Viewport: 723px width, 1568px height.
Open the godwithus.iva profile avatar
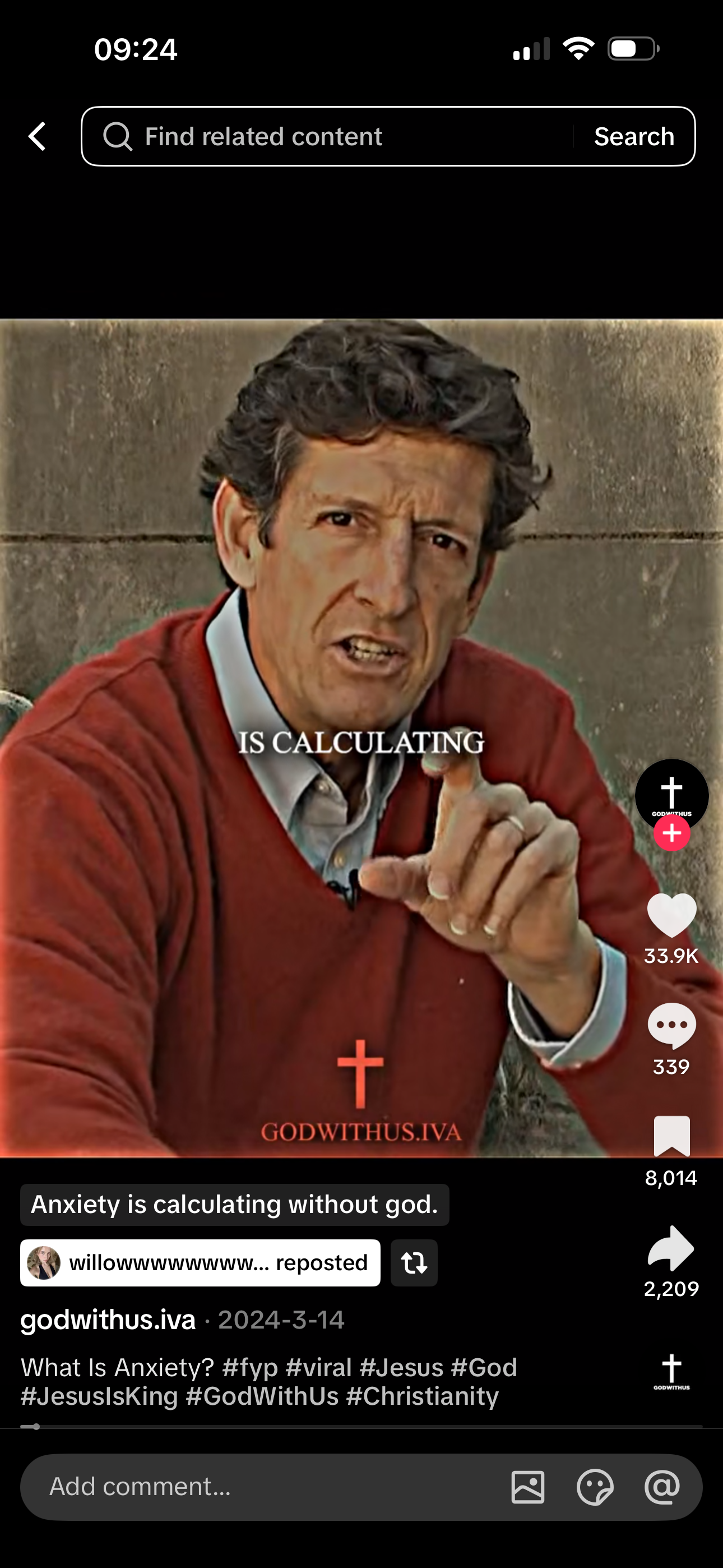[x=671, y=795]
